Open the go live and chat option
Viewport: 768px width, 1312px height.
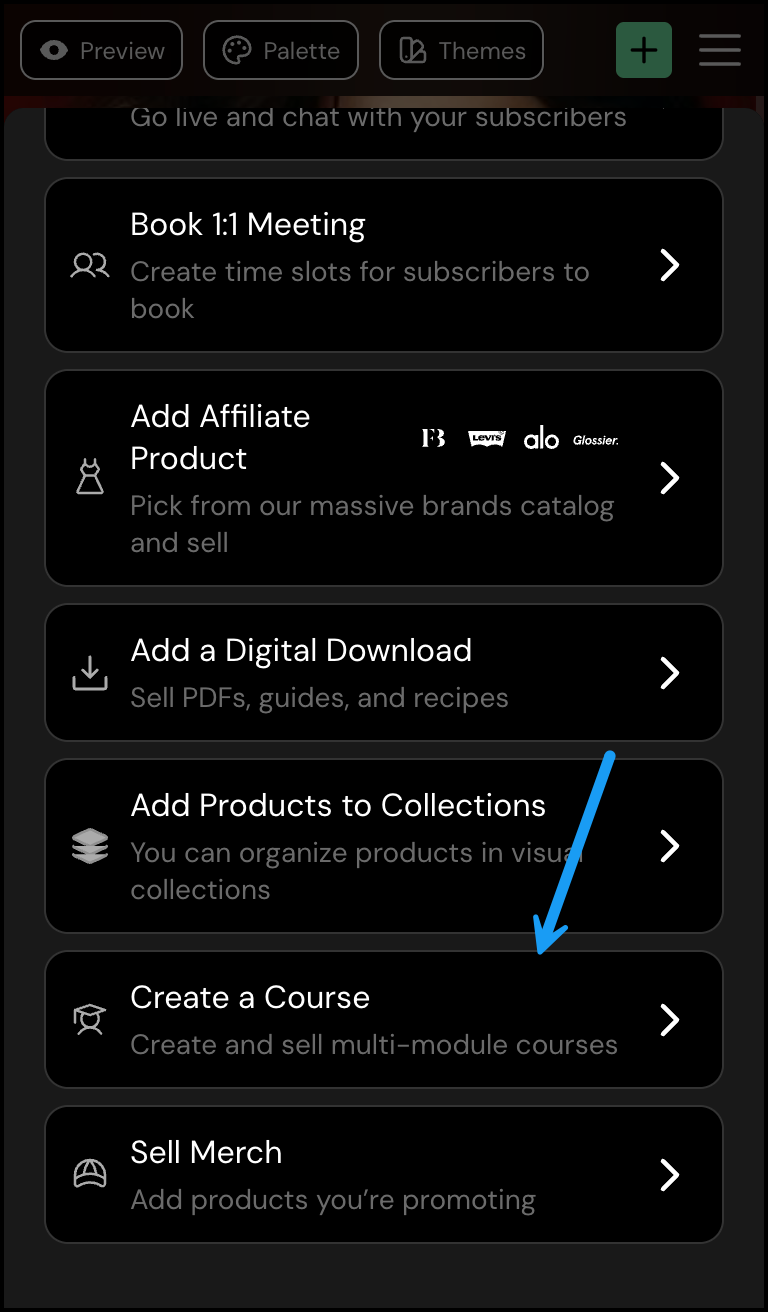coord(383,128)
